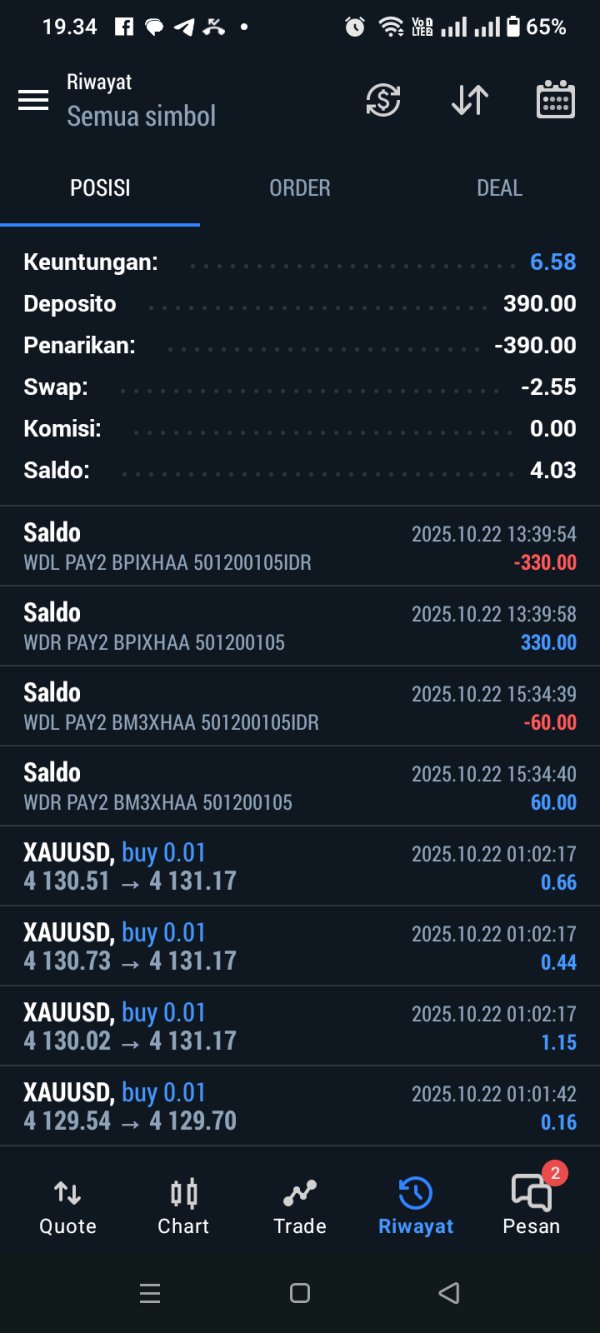View the XAUUSD buy opened at 4 129.54

[300, 1106]
